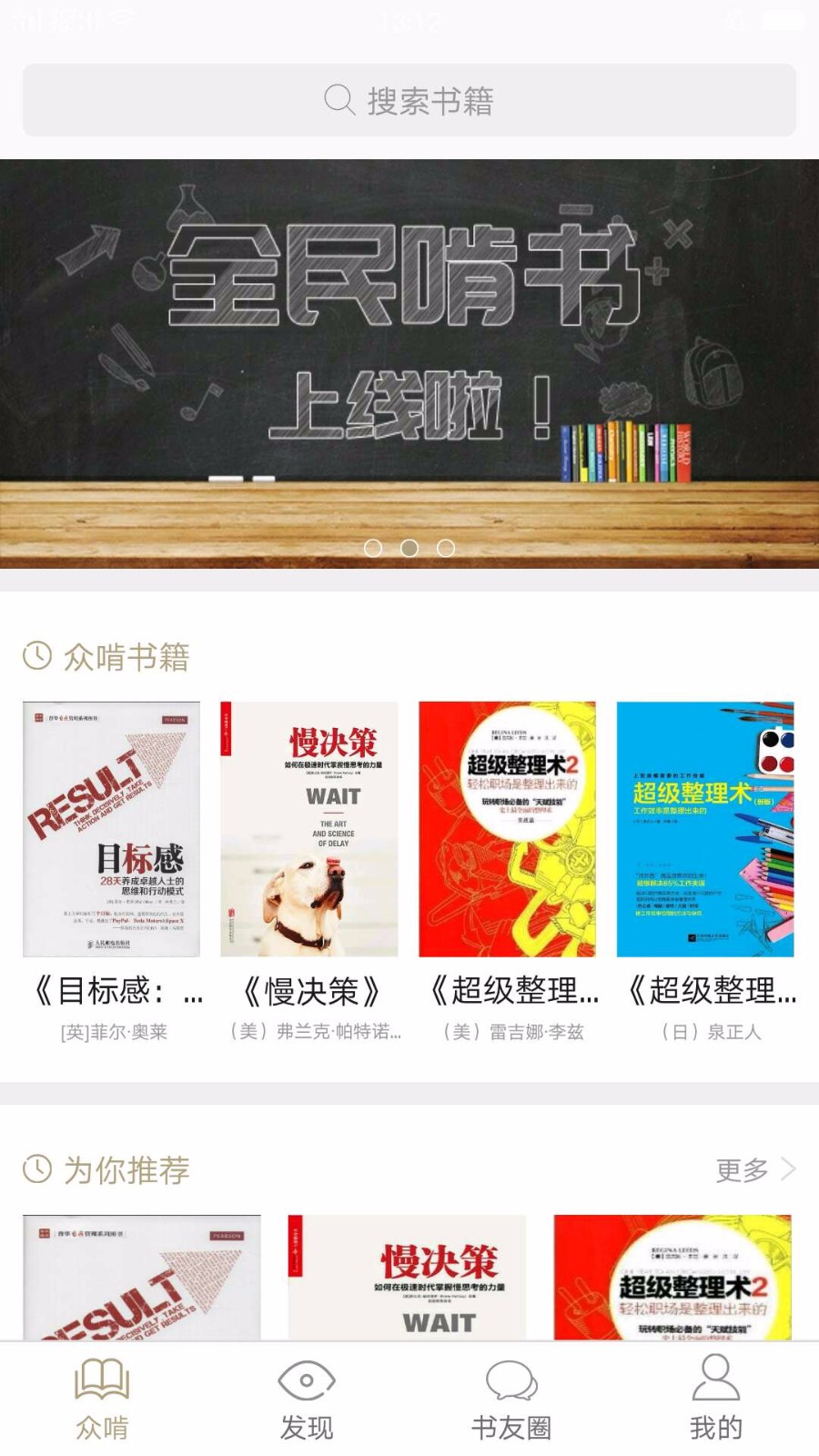819x1456 pixels.
Task: Open 《超级整理术》 by 雷吉娜·李兹
Action: pyautogui.click(x=507, y=829)
